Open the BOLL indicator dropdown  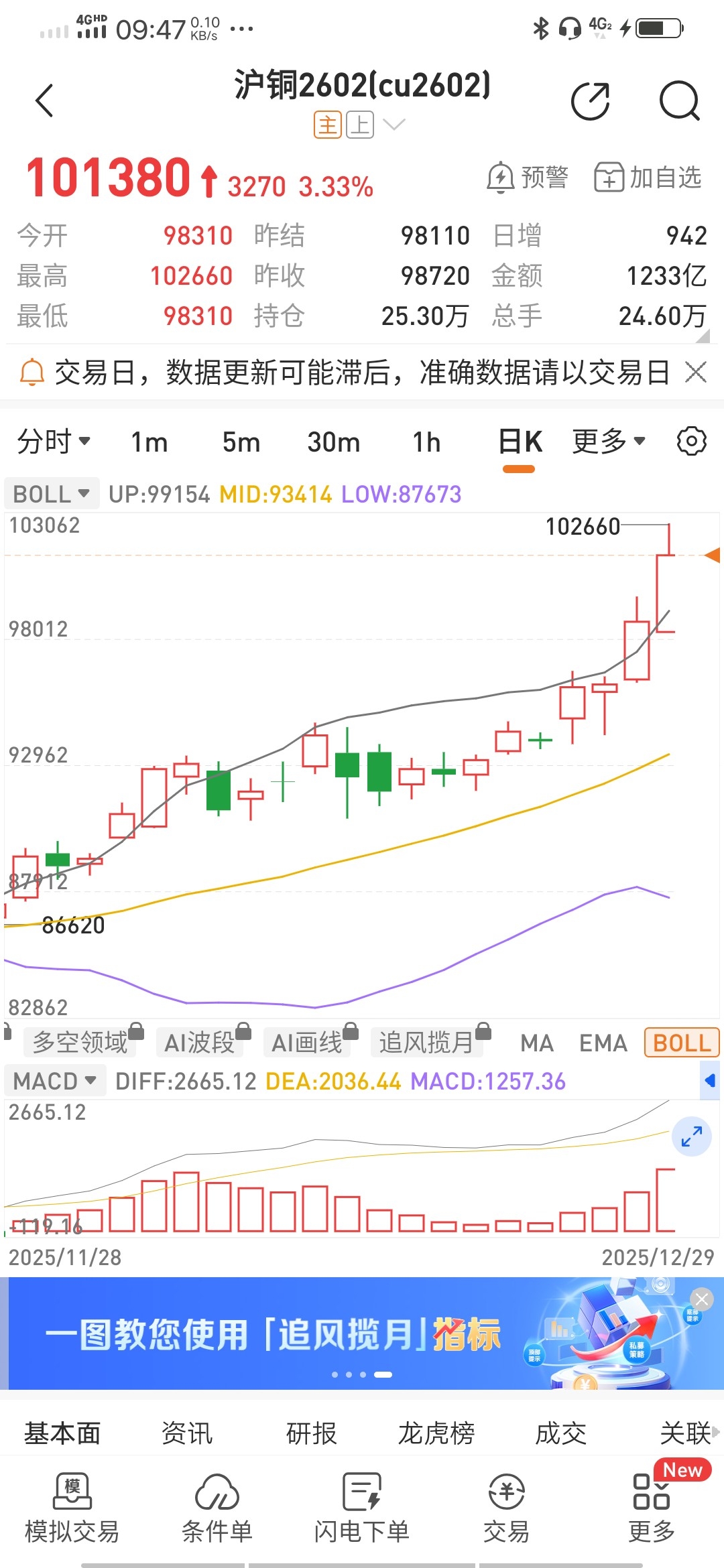(52, 495)
